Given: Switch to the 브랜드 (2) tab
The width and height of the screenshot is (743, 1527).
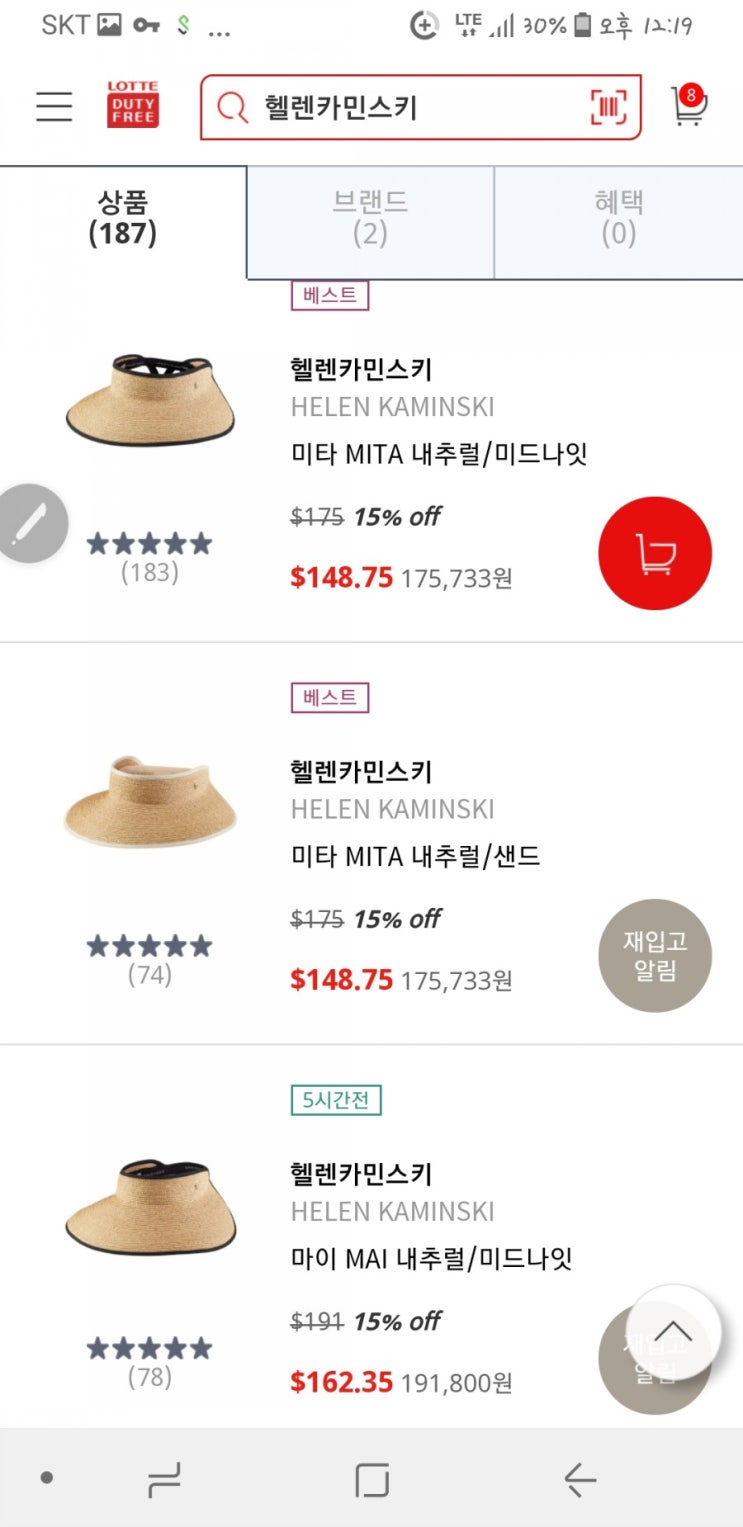Looking at the screenshot, I should pos(370,219).
